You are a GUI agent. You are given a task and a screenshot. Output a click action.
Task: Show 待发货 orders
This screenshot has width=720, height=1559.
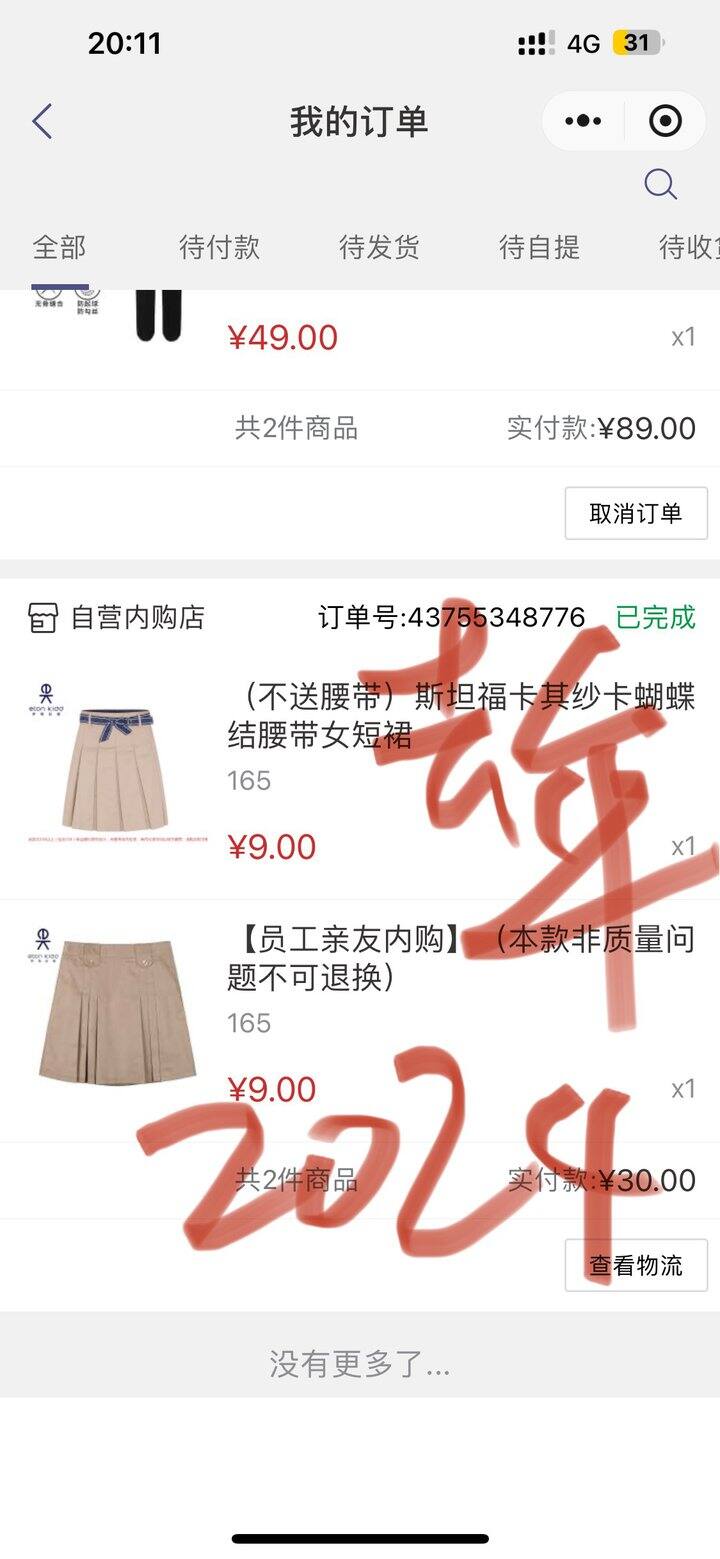(x=379, y=247)
